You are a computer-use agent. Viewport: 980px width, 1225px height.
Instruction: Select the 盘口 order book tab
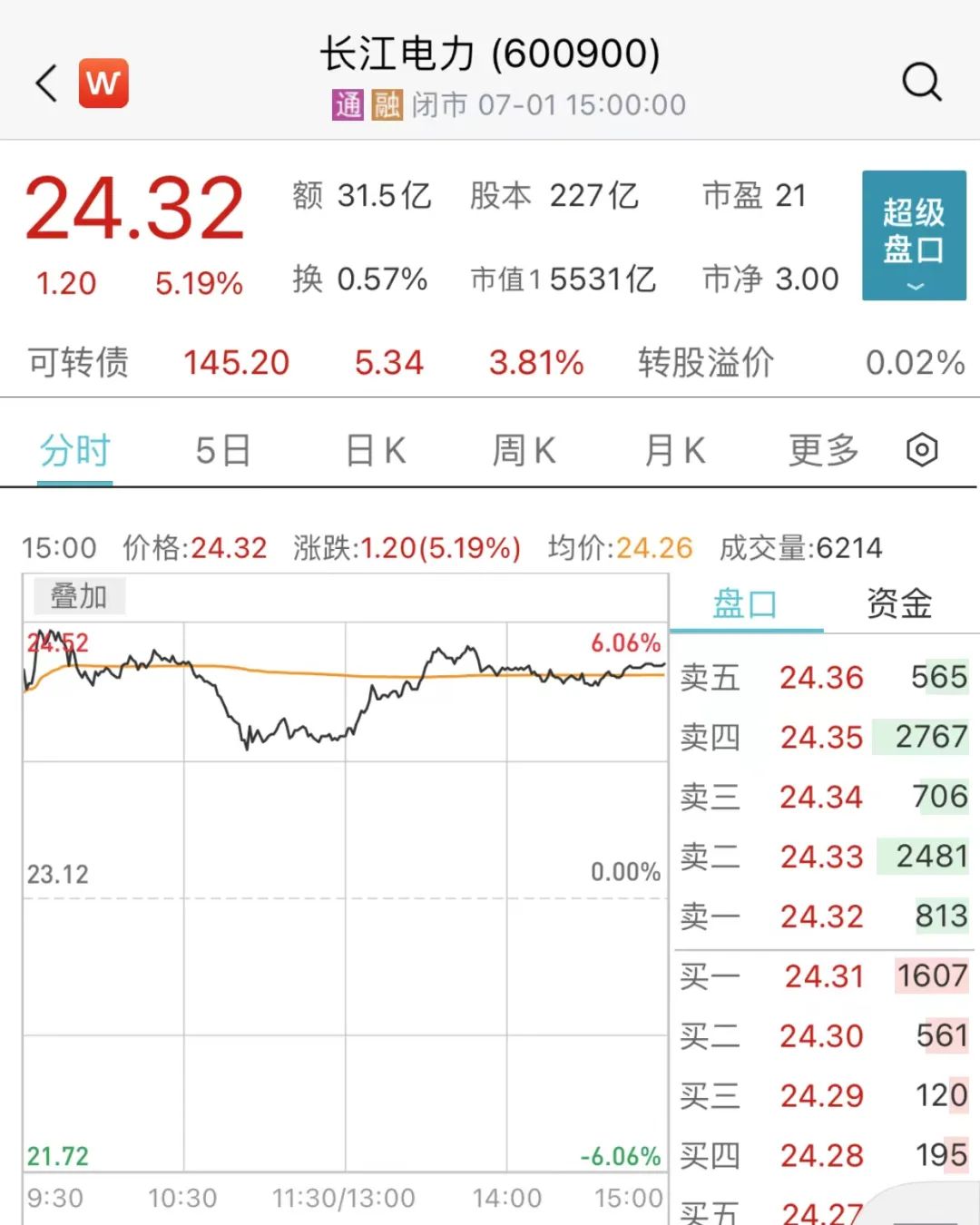pyautogui.click(x=745, y=603)
